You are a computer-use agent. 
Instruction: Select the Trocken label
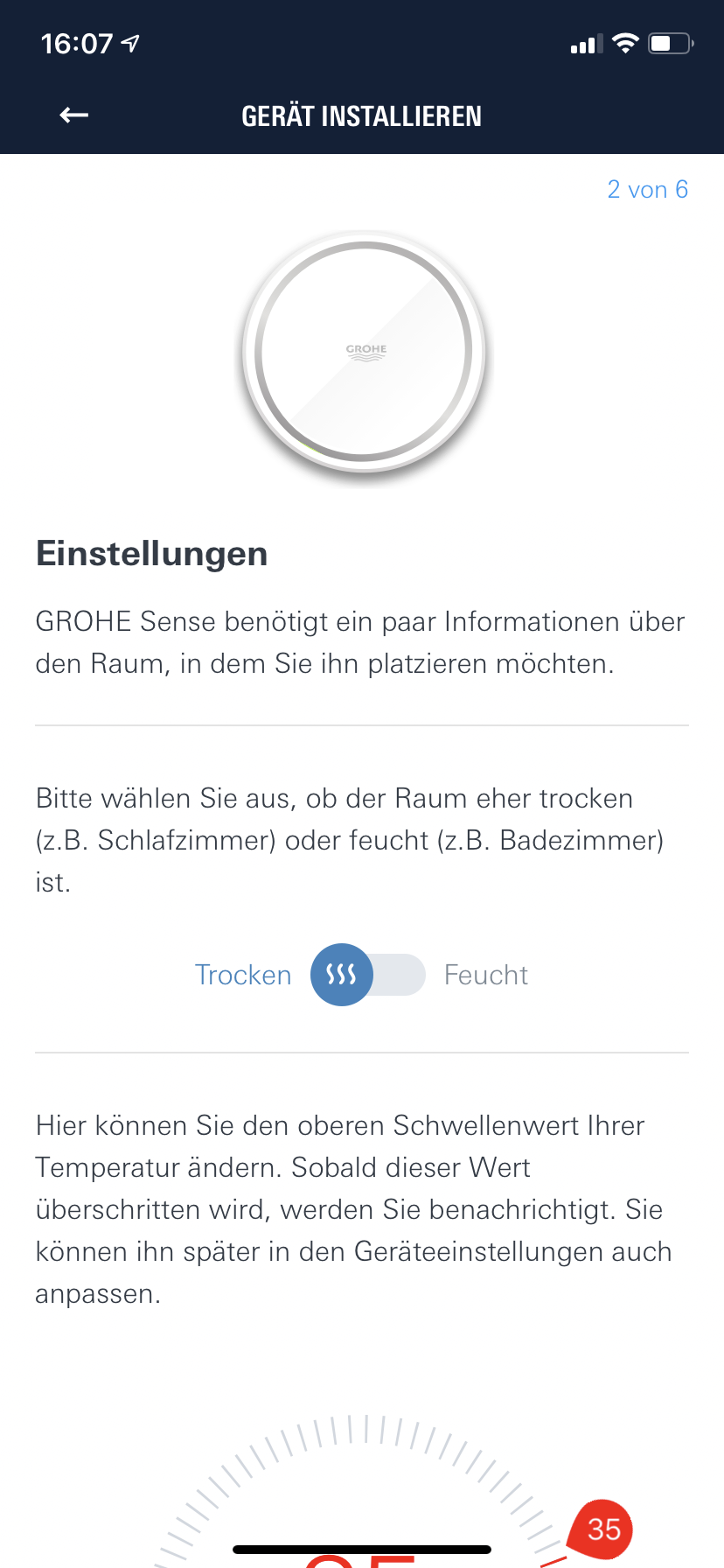click(243, 975)
